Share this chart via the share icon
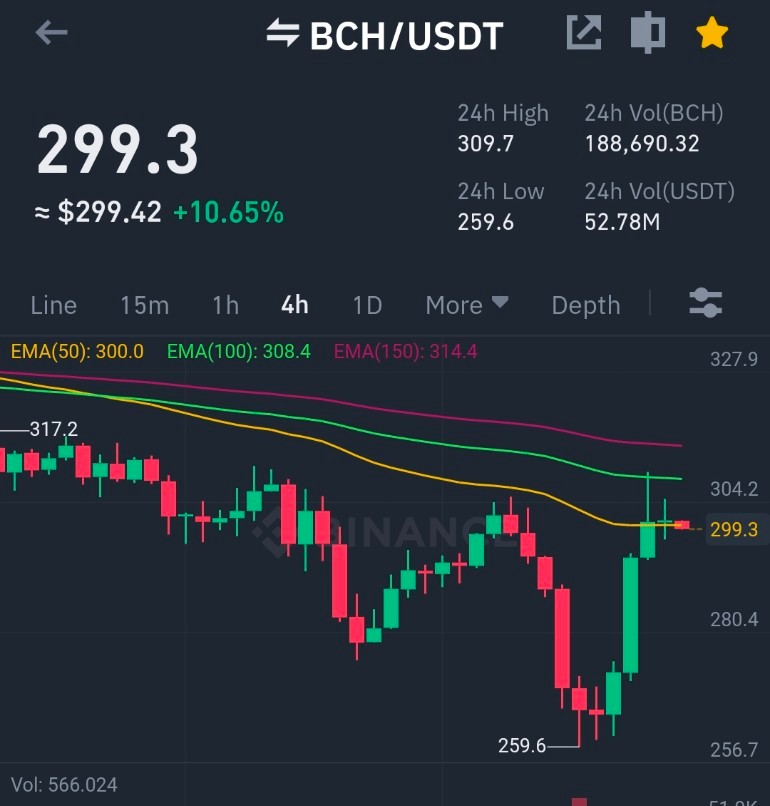 coord(584,32)
